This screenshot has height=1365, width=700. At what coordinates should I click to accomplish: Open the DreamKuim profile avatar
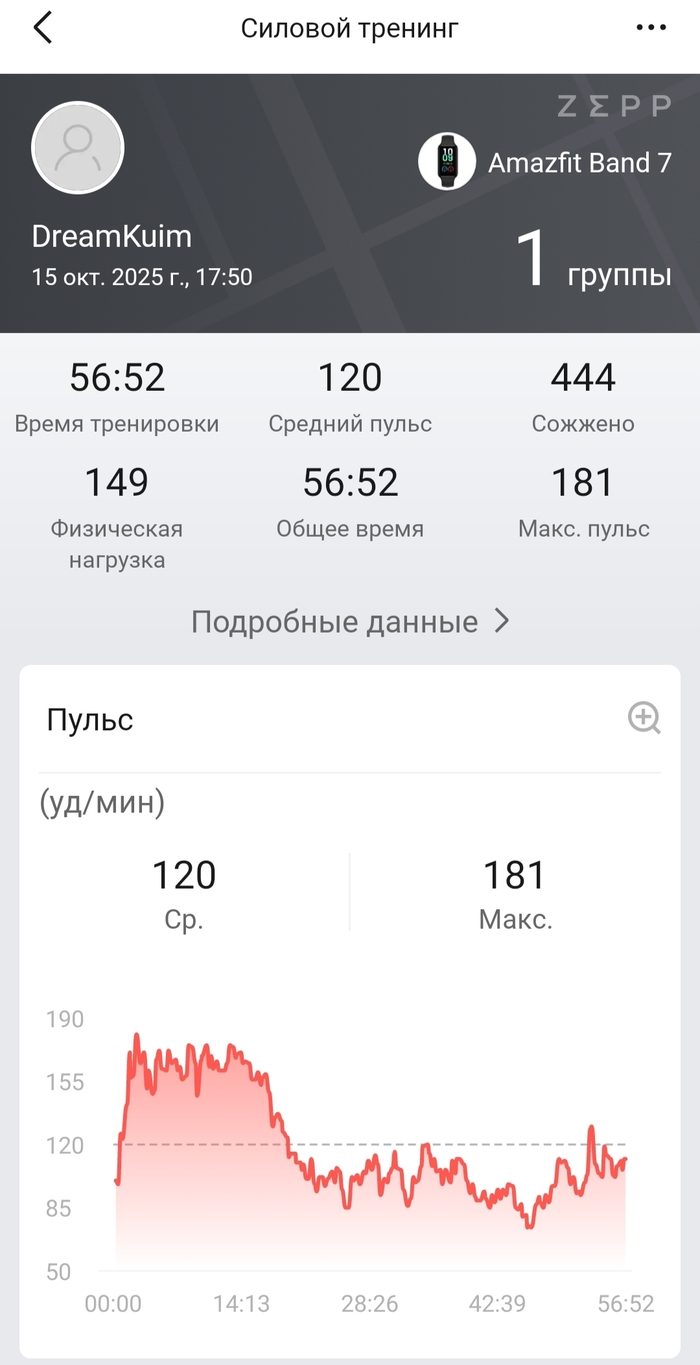[78, 148]
